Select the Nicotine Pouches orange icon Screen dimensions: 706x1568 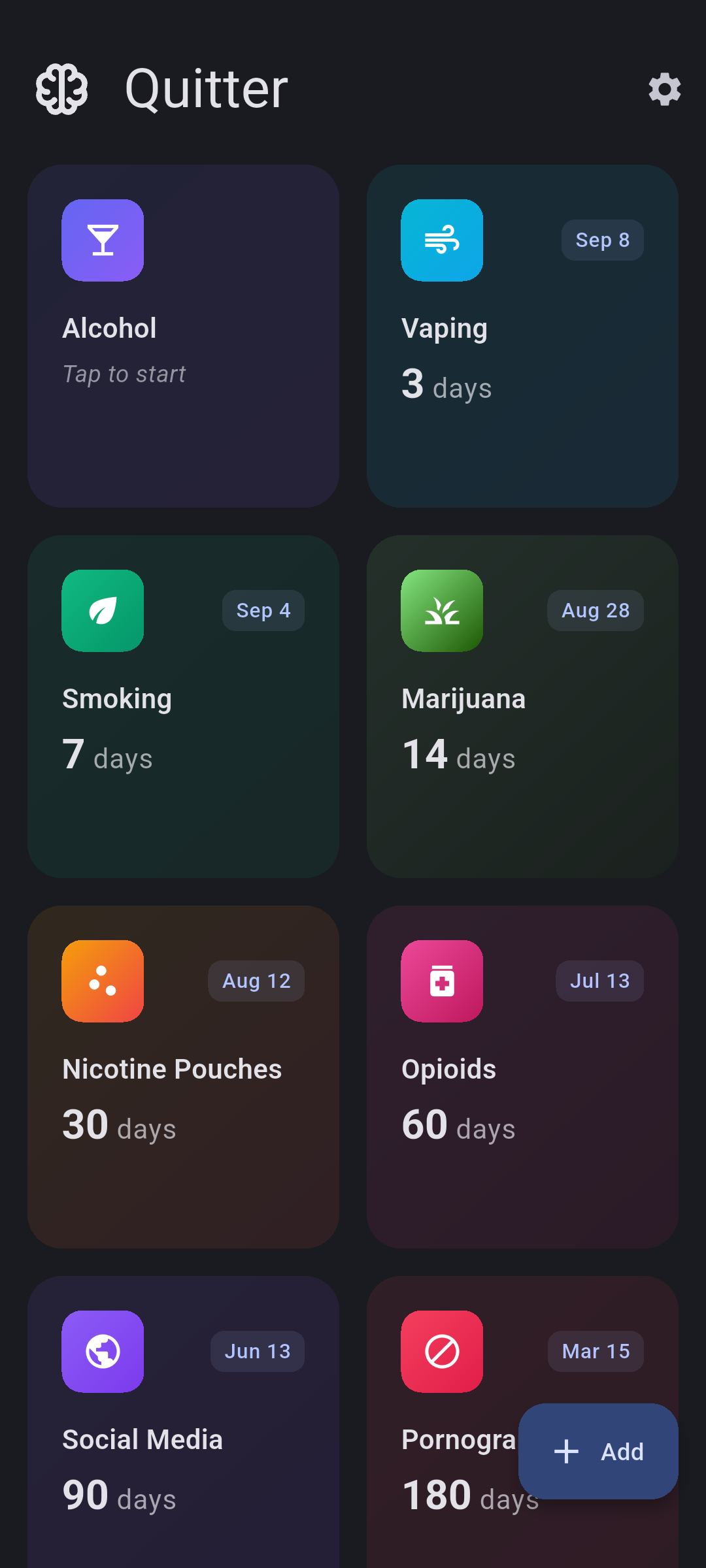click(103, 980)
